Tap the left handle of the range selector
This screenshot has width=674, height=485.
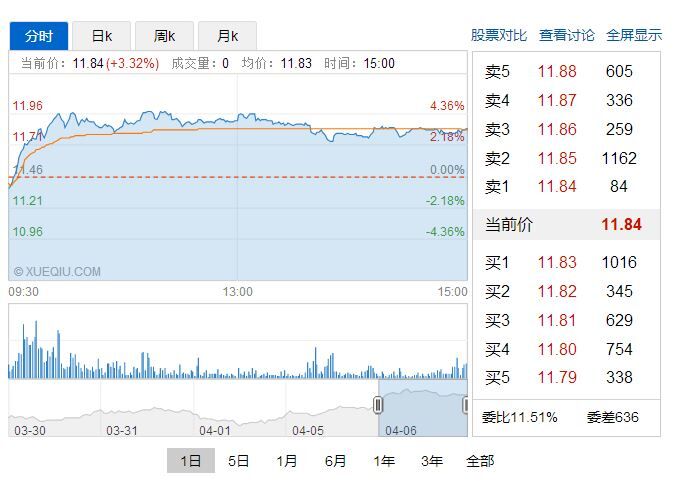pos(378,405)
